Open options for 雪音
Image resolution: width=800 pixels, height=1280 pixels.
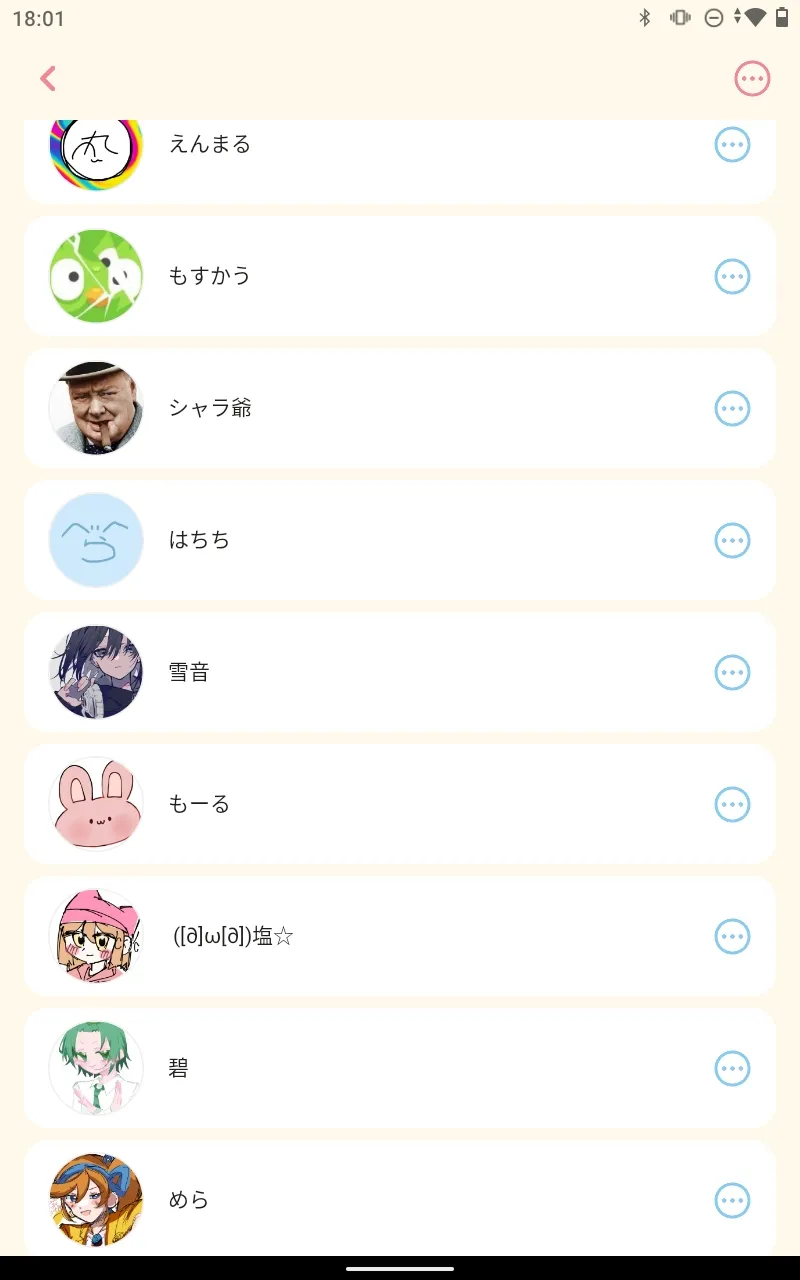732,672
